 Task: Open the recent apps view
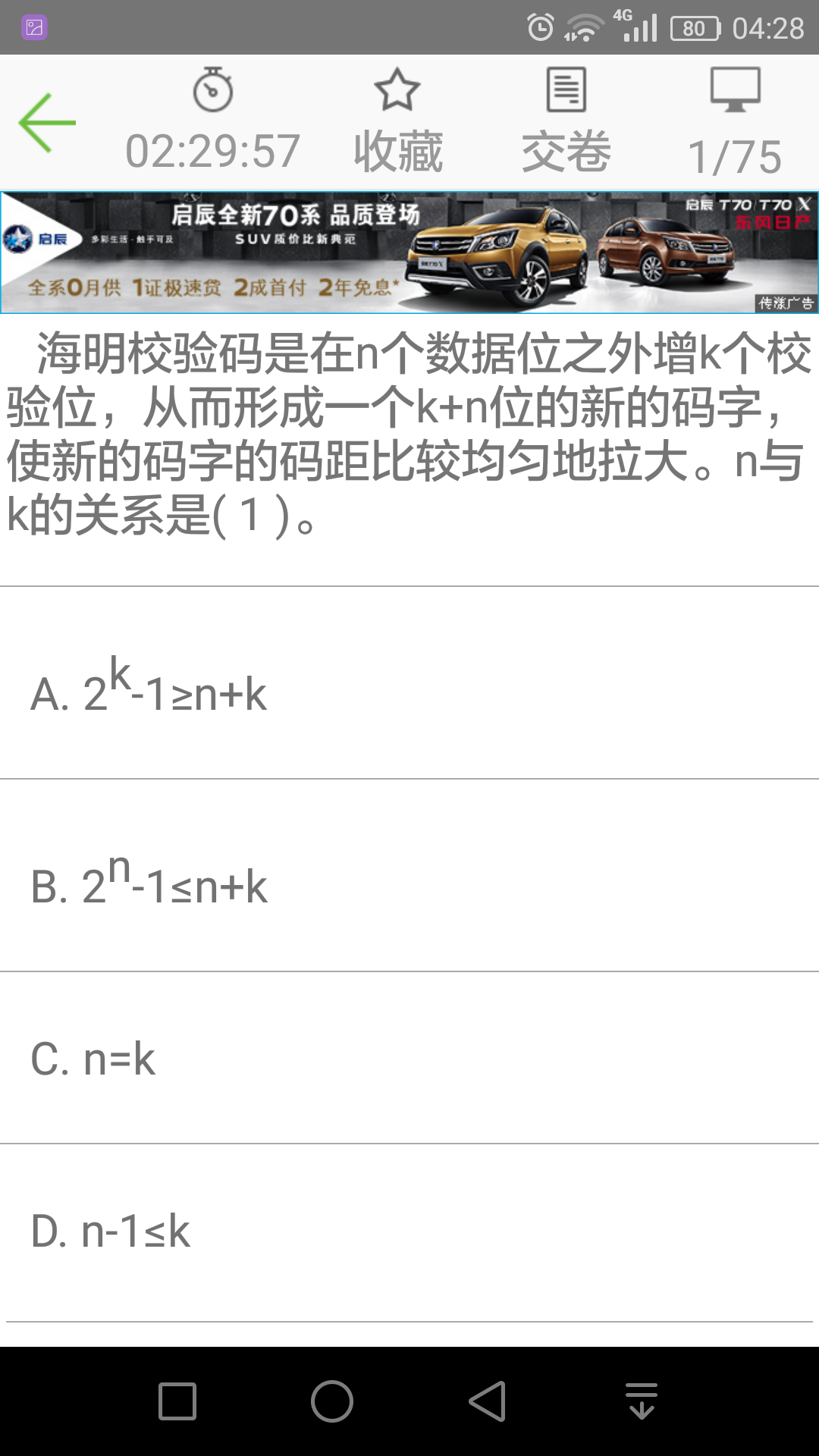click(177, 1401)
